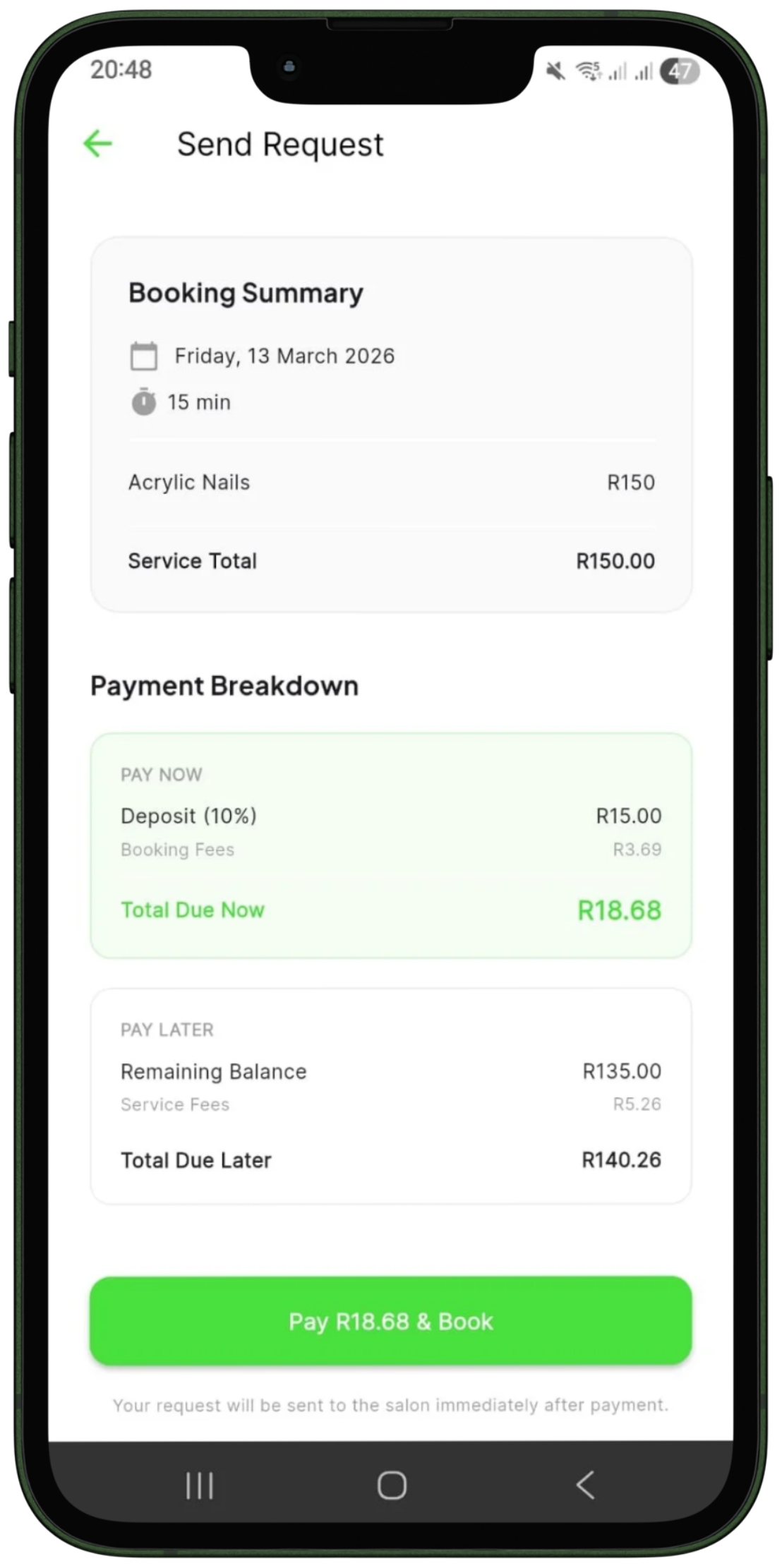Viewport: 782px width, 1568px height.
Task: Open recent apps from the navigation bar
Action: click(199, 1485)
